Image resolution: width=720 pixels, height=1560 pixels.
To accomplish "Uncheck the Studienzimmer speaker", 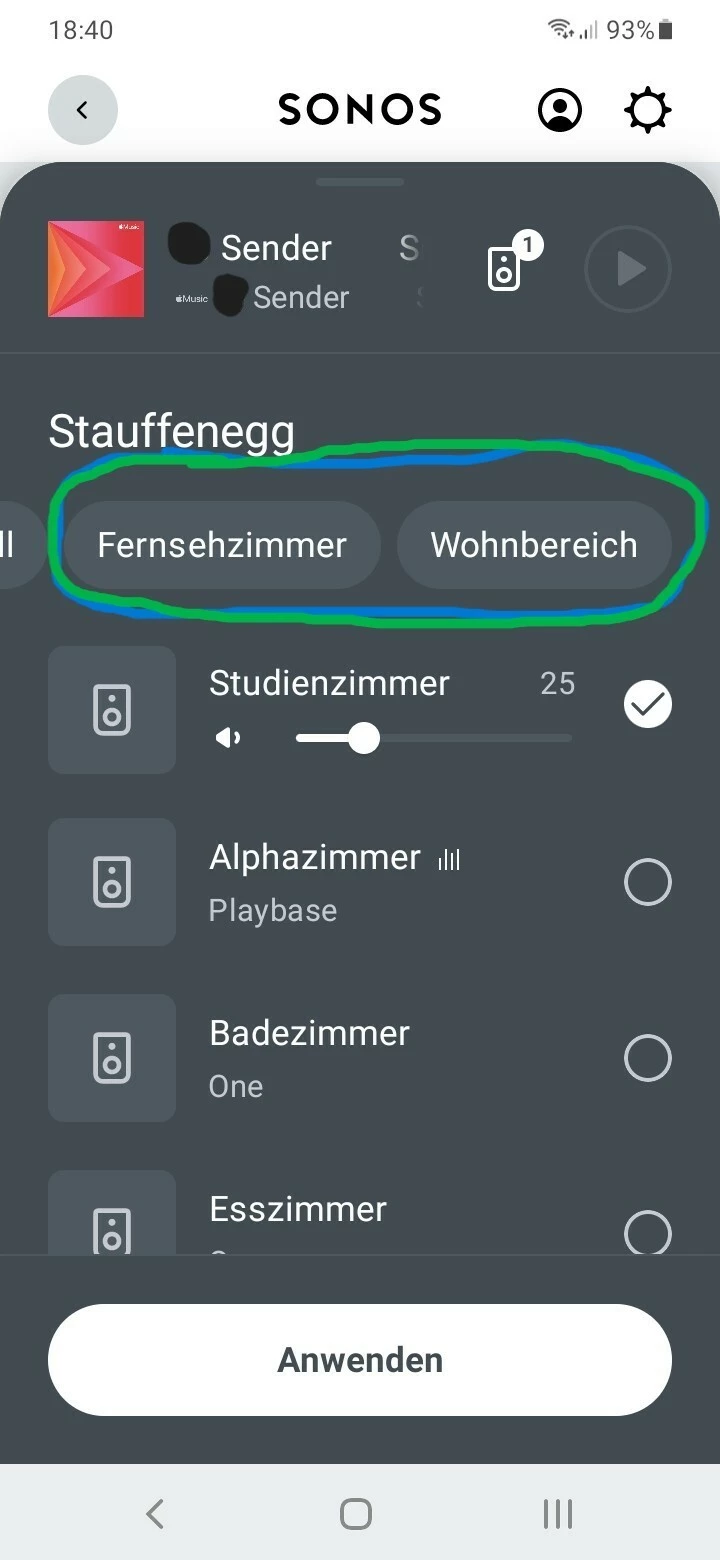I will coord(647,706).
